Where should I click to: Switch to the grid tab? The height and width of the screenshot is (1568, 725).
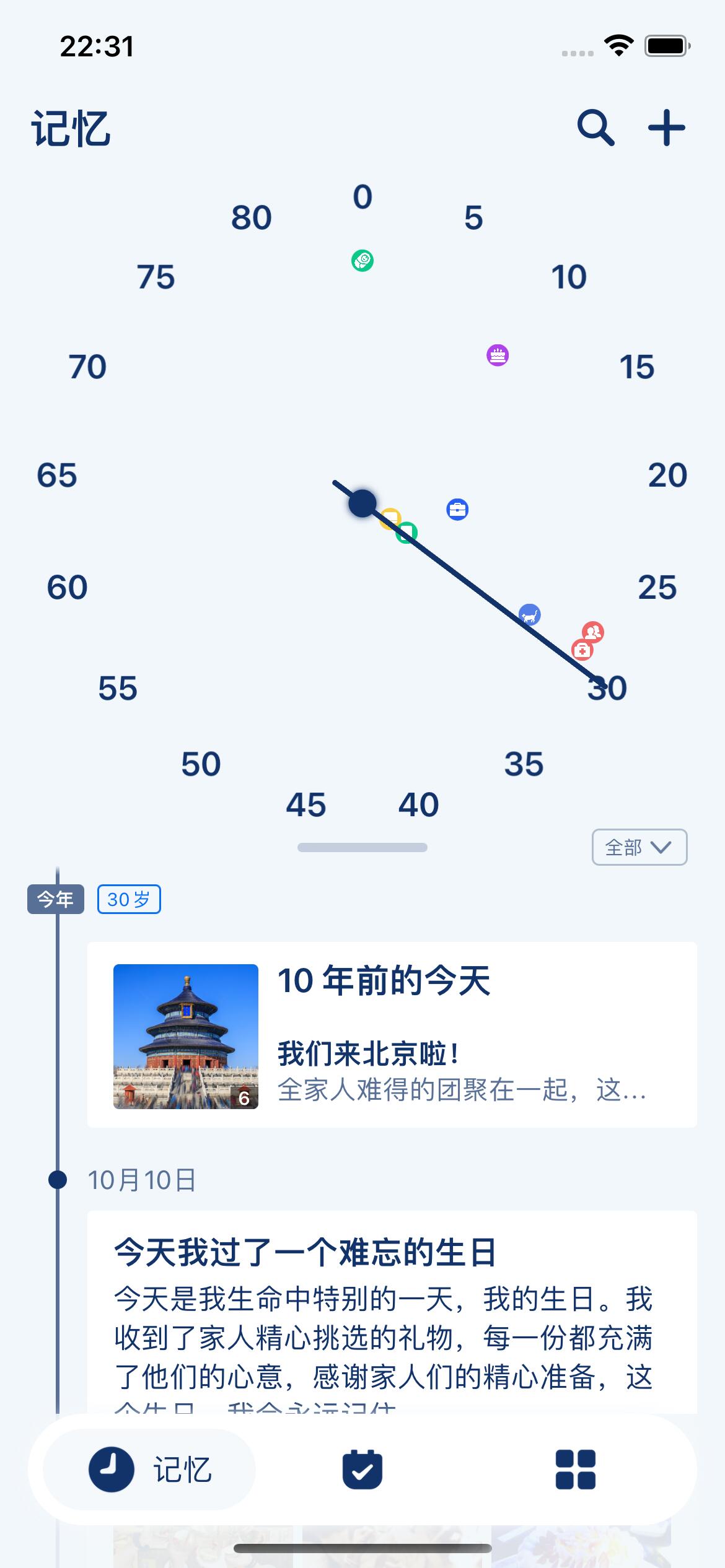click(x=575, y=1469)
